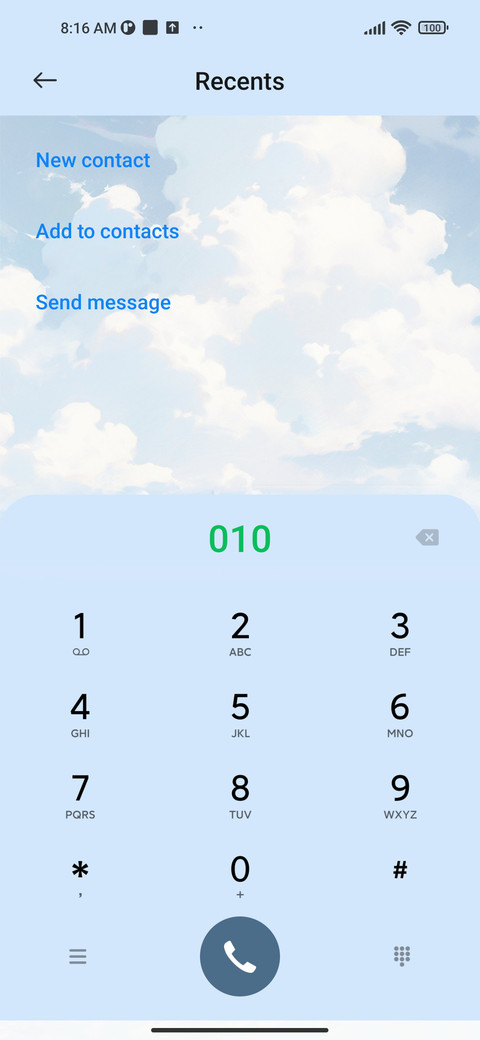Tap the star key
The image size is (480, 1040).
pyautogui.click(x=80, y=878)
